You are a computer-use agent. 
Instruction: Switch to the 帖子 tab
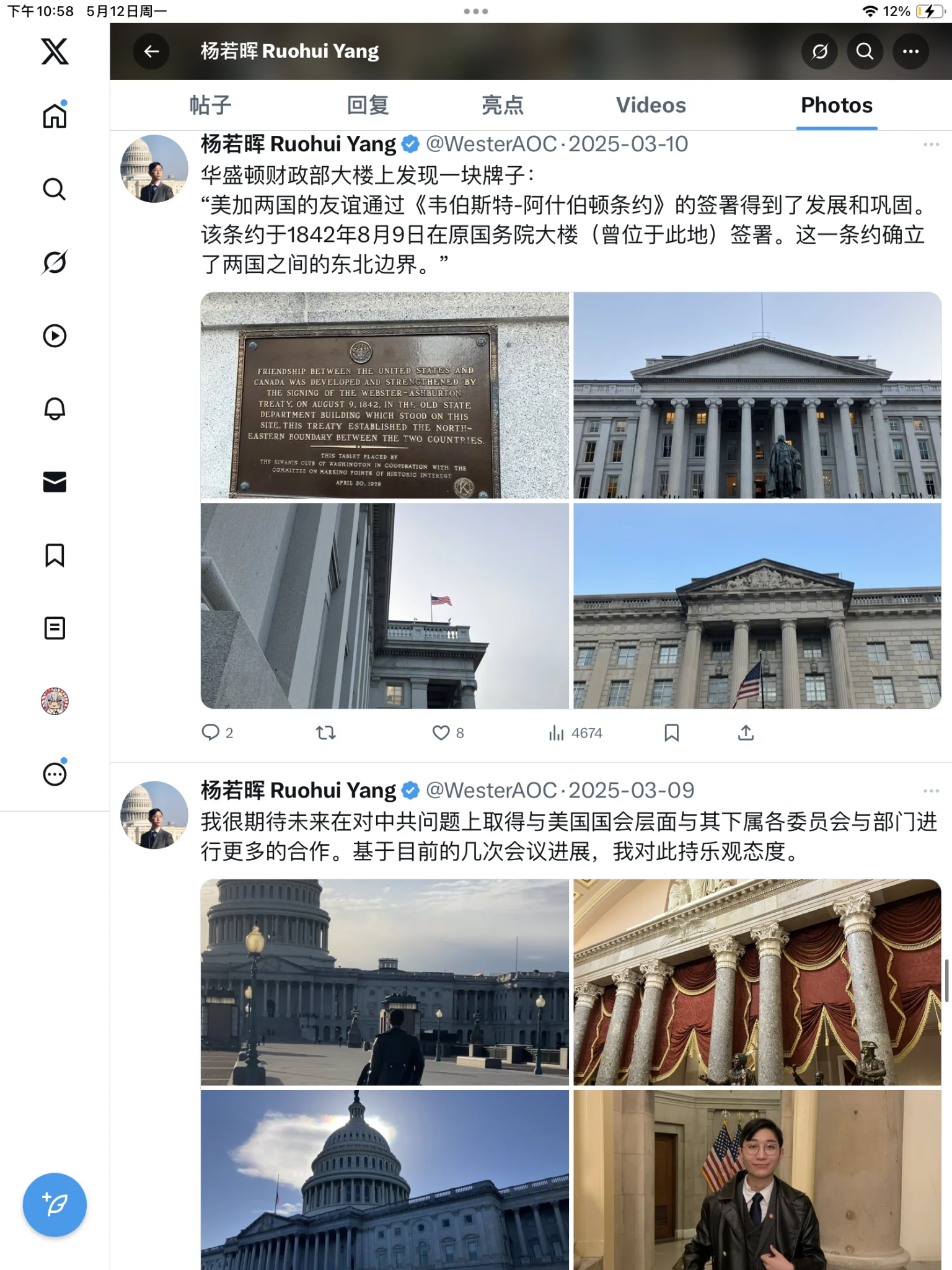pos(210,105)
